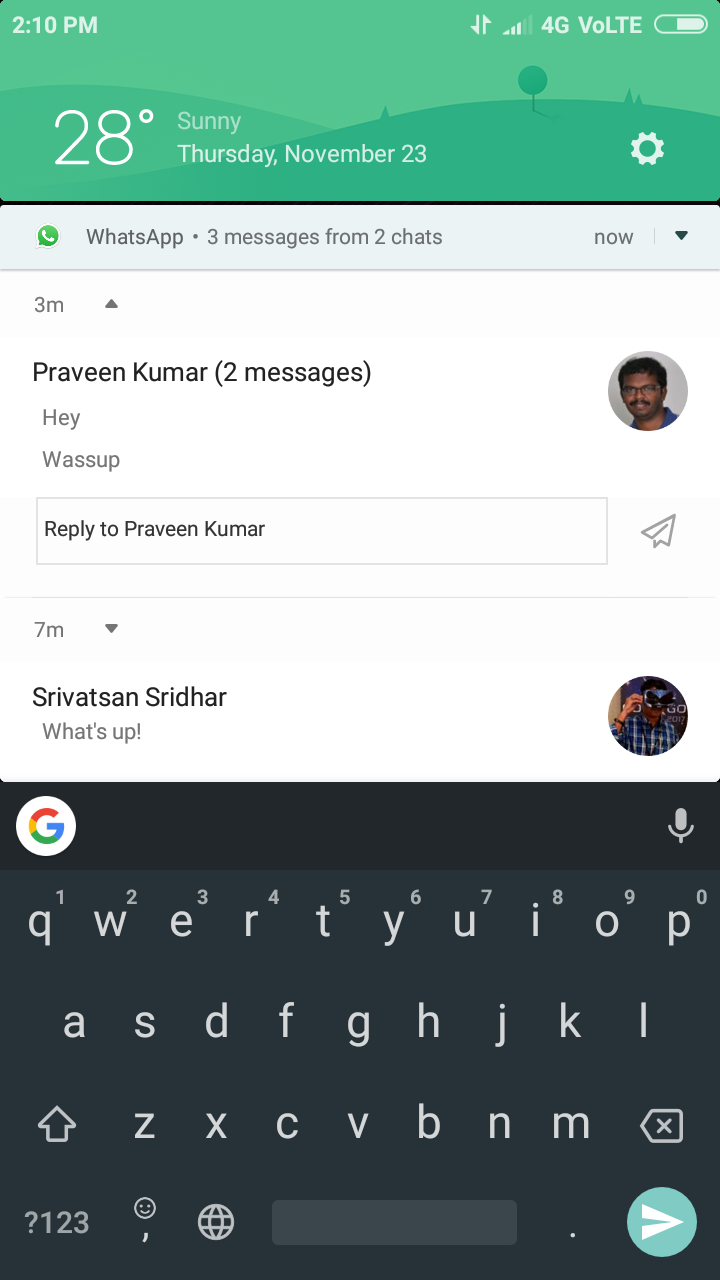The width and height of the screenshot is (720, 1280).
Task: Switch to the ?123 symbols keyboard
Action: coord(57,1222)
